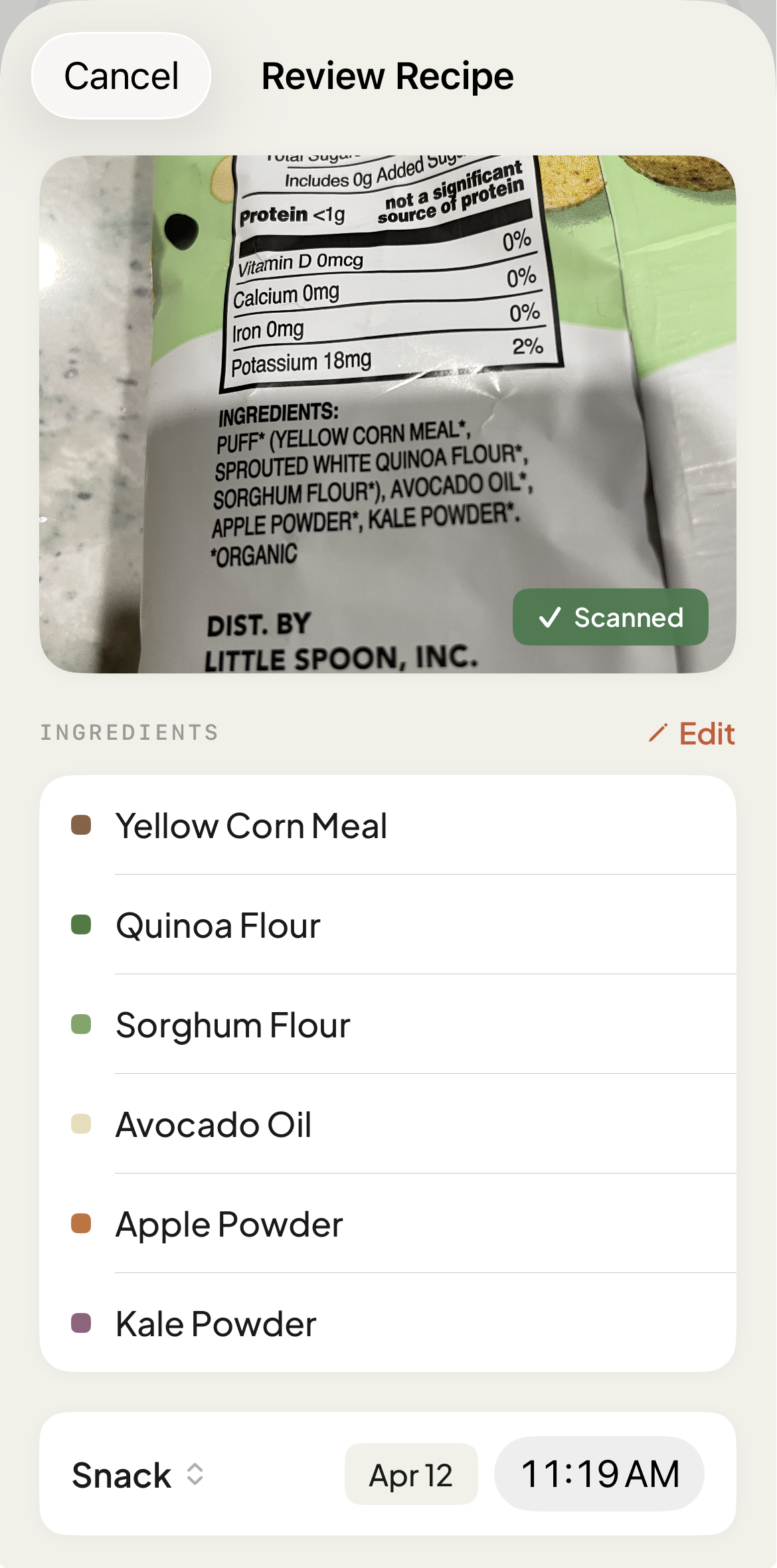Screen dimensions: 777x1568
Task: Tap Cancel to dismiss the review
Action: point(121,75)
